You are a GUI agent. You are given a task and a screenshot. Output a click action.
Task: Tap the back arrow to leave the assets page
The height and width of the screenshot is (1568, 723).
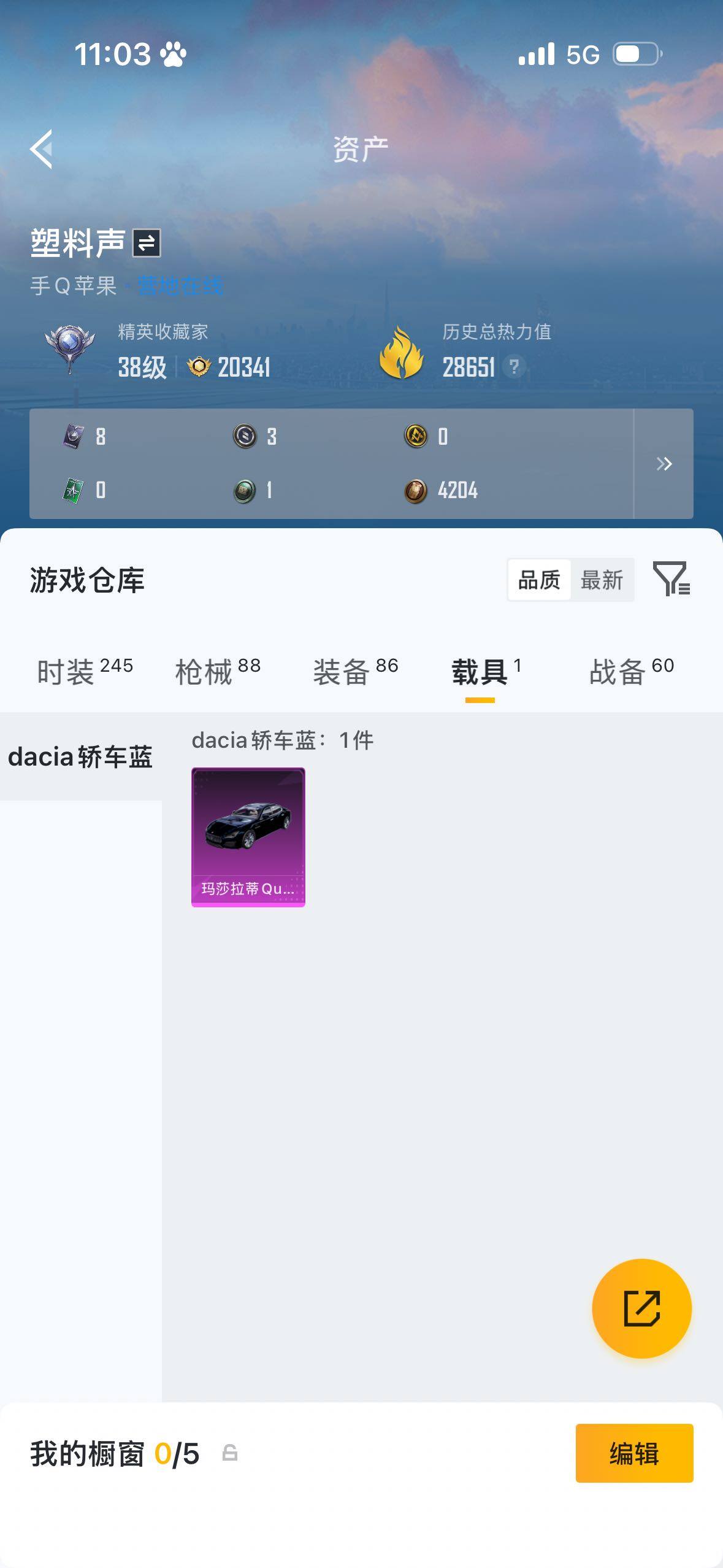[42, 150]
